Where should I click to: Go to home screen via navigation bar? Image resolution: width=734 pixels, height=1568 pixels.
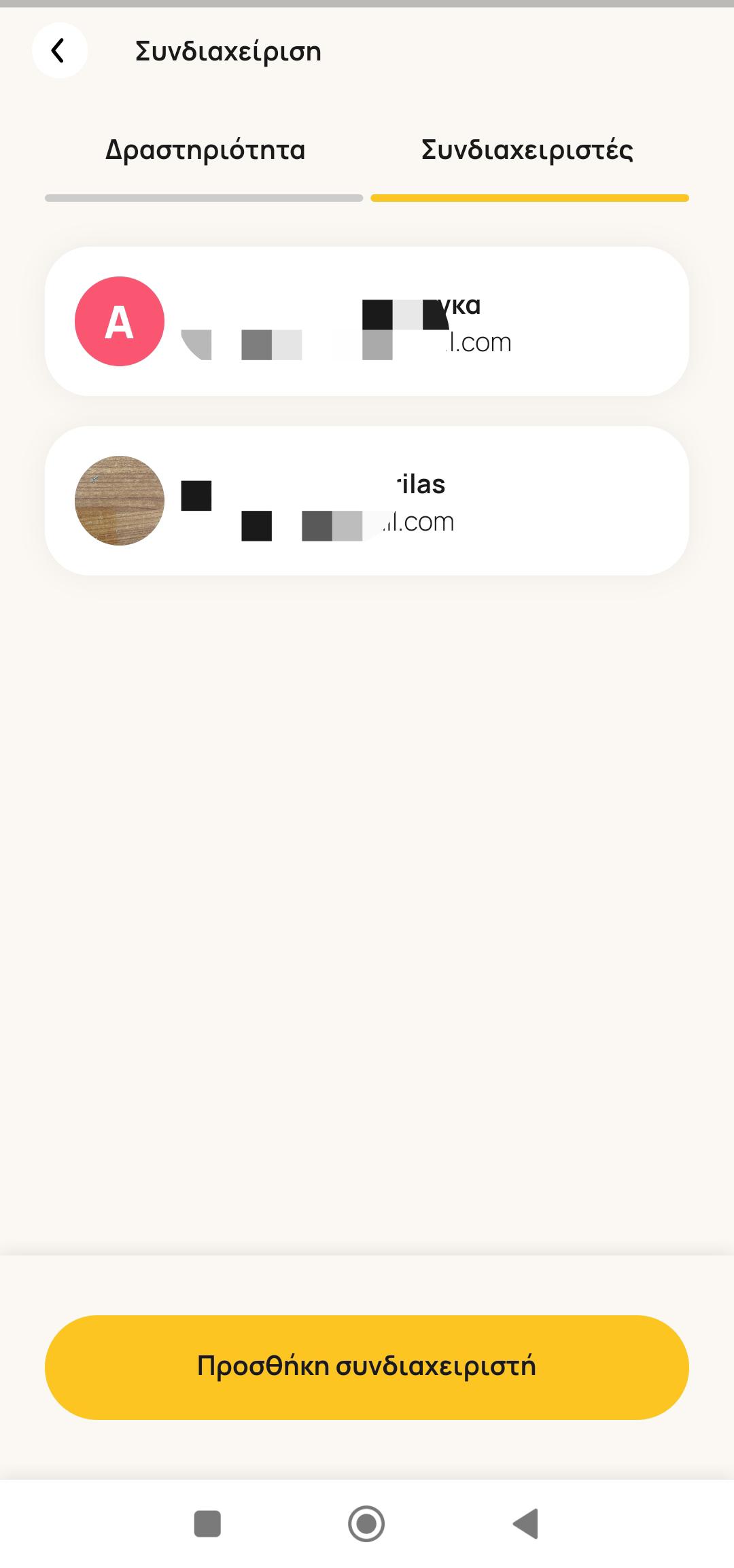pyautogui.click(x=366, y=1523)
